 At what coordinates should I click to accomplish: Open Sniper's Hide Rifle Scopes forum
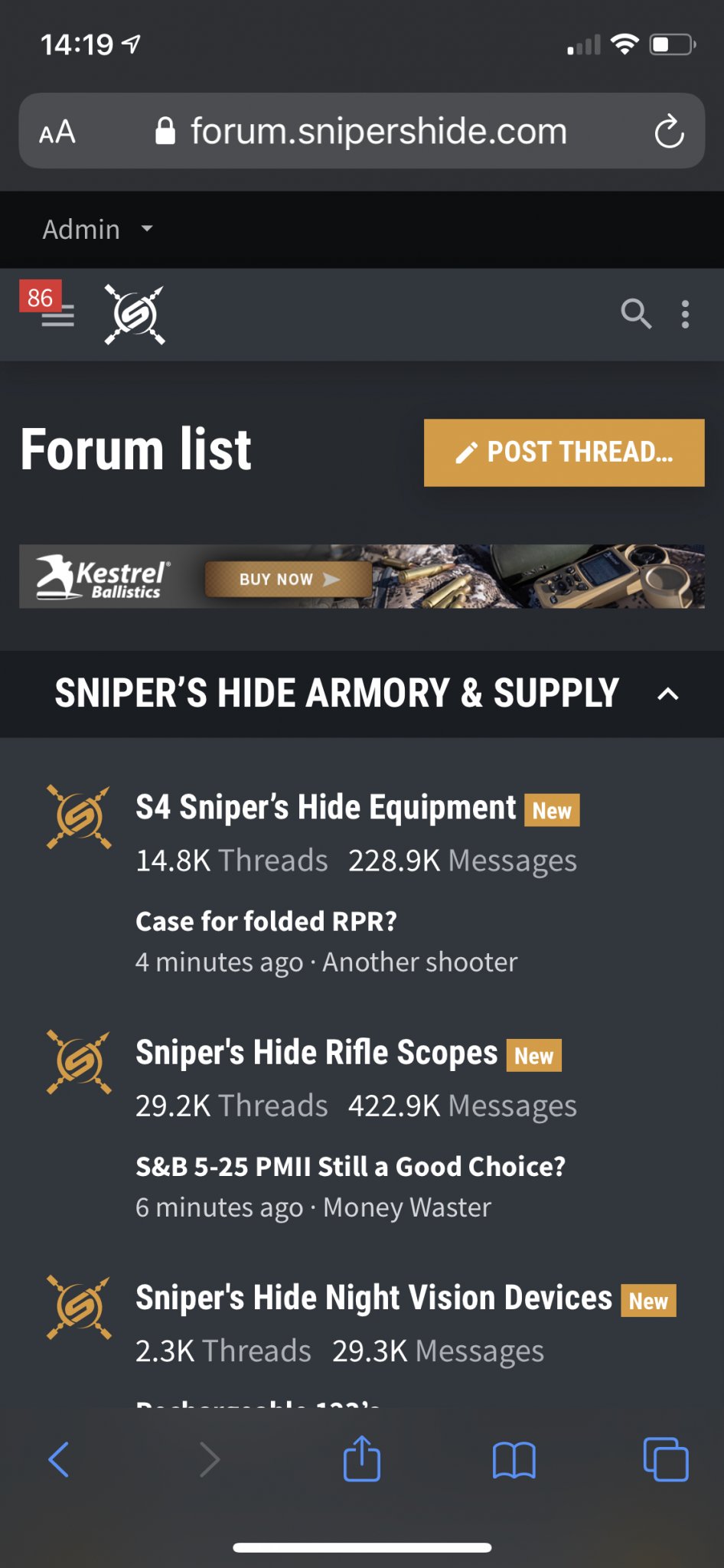316,1053
